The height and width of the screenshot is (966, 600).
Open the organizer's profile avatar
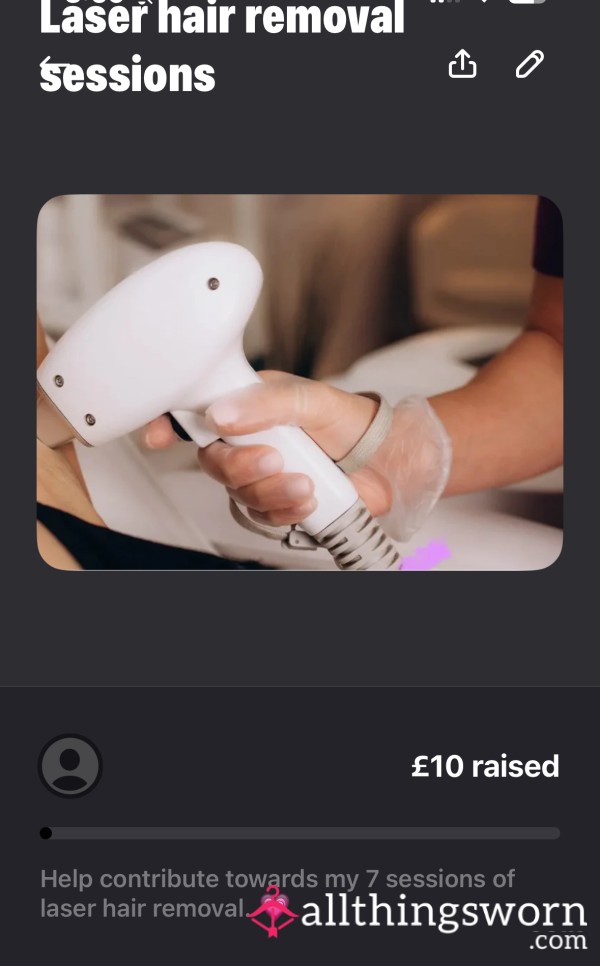pos(70,766)
